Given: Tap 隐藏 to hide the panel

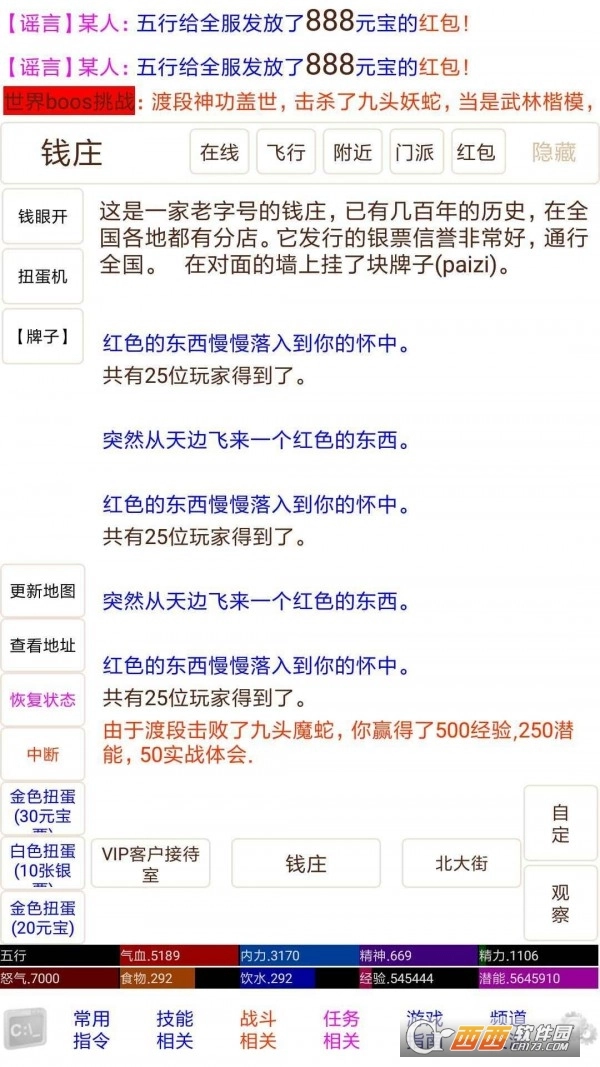Looking at the screenshot, I should coord(553,153).
